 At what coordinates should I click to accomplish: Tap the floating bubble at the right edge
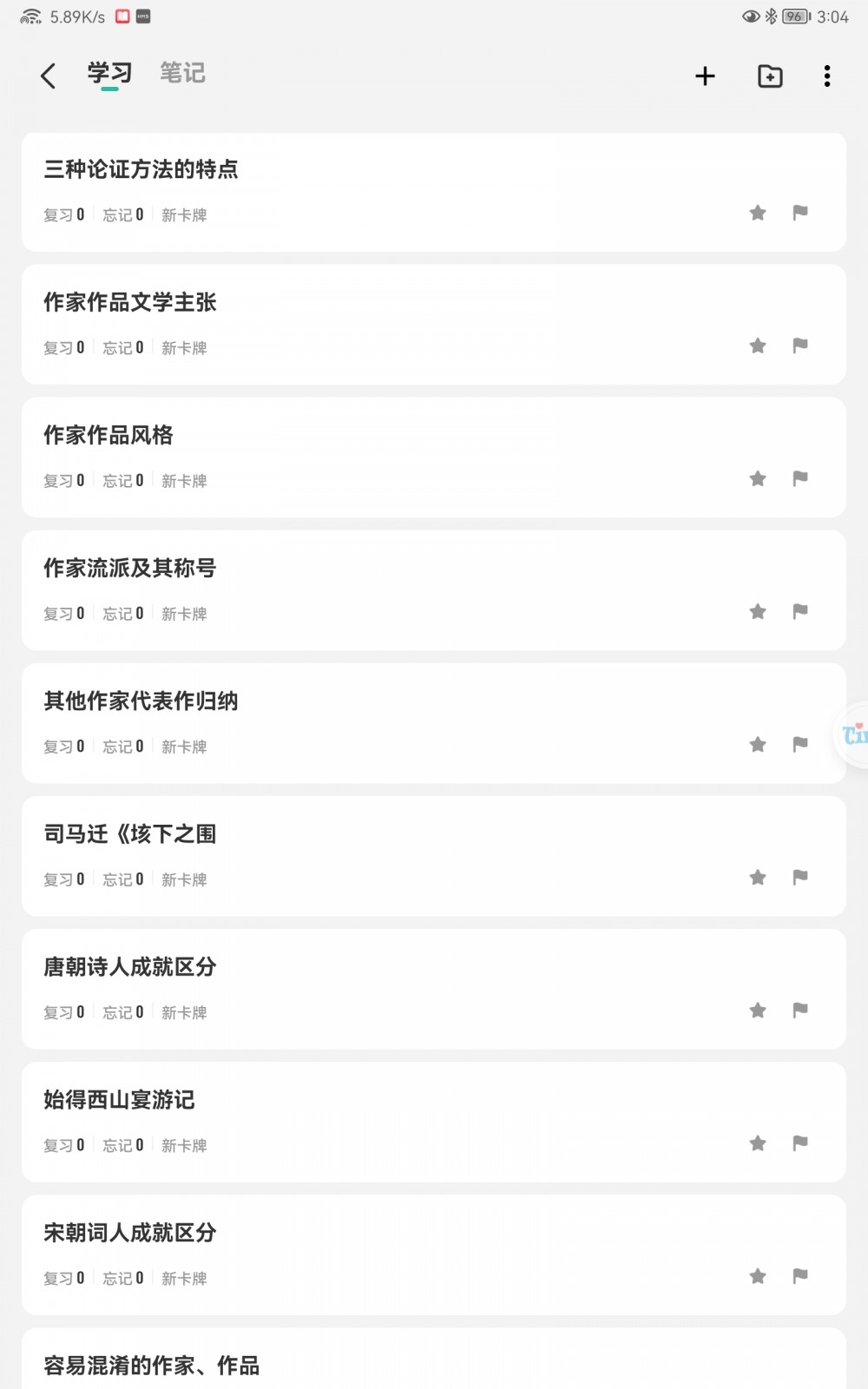click(852, 734)
